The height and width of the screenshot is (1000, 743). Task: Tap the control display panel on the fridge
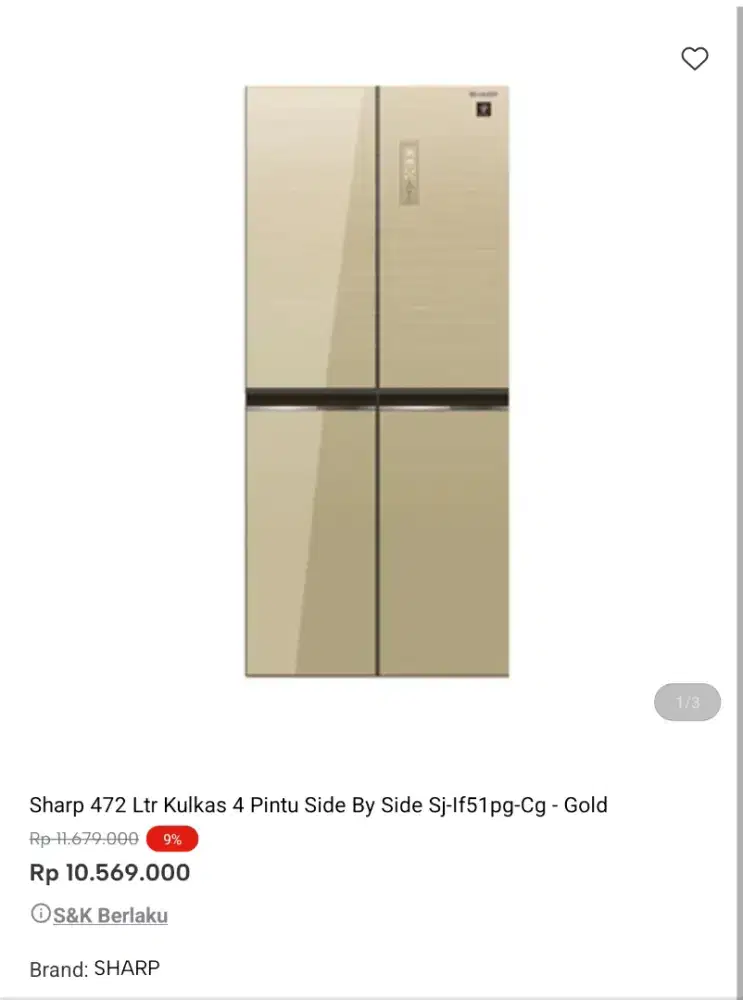tap(411, 172)
